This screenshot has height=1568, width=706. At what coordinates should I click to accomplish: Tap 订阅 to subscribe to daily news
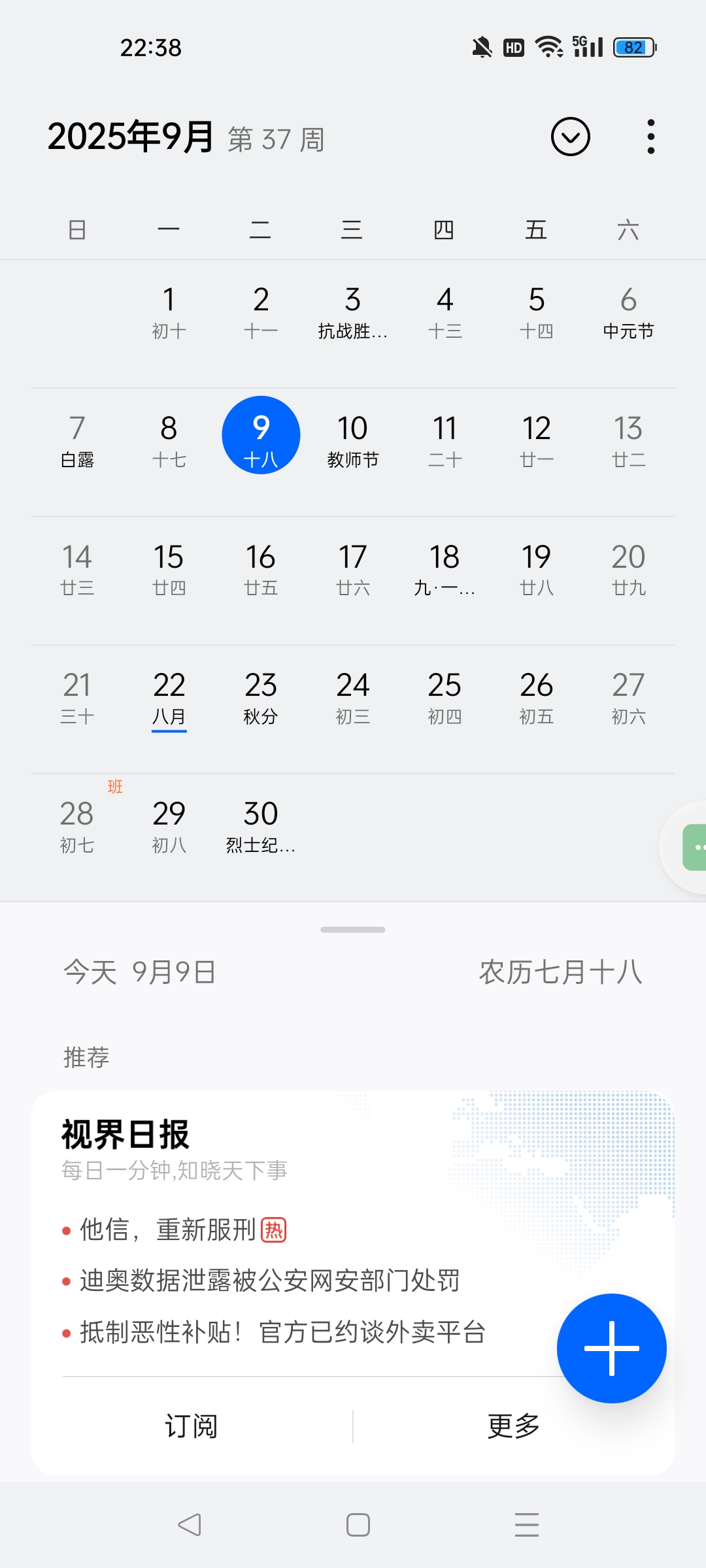191,1426
